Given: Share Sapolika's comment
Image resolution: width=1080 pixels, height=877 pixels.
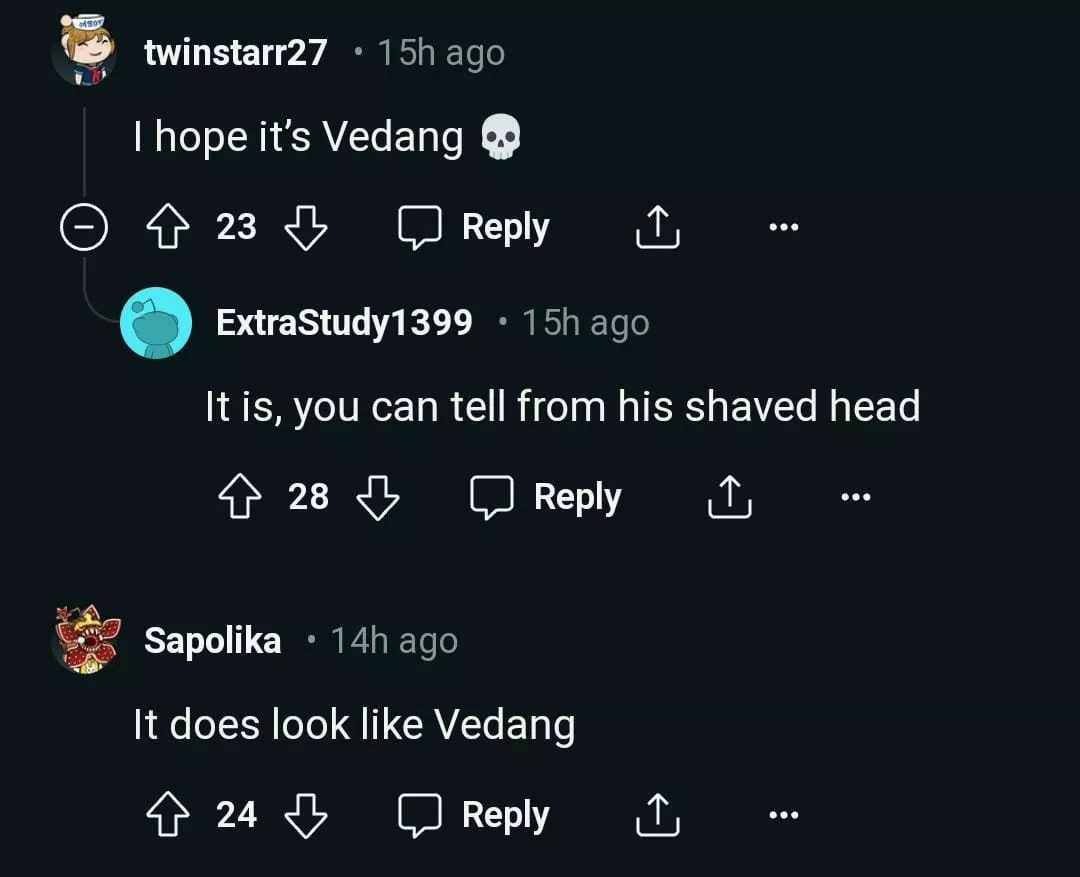Looking at the screenshot, I should 658,815.
